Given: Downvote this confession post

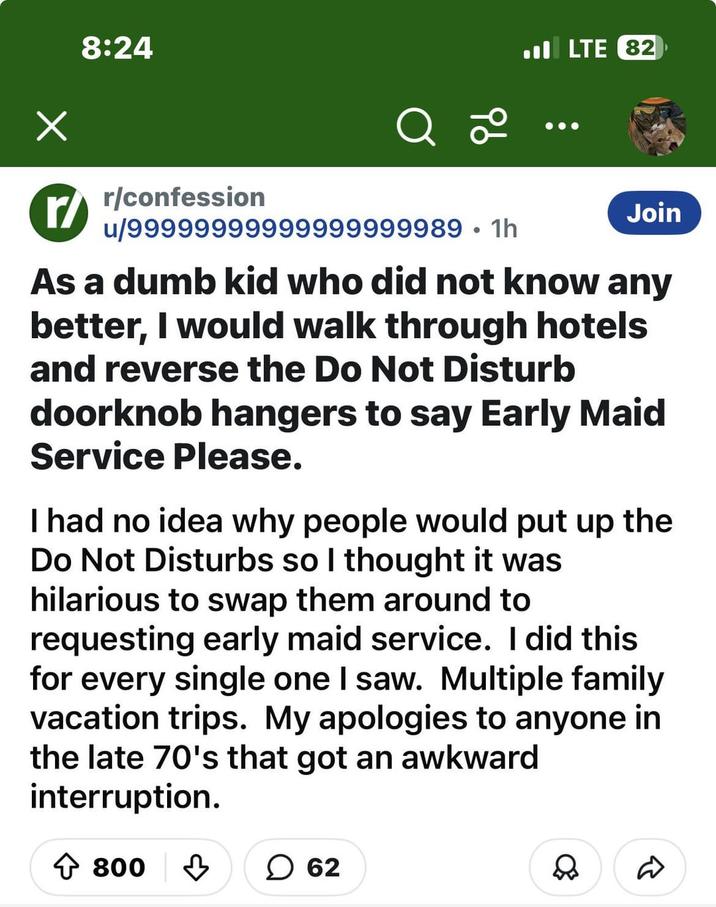Looking at the screenshot, I should pyautogui.click(x=195, y=867).
